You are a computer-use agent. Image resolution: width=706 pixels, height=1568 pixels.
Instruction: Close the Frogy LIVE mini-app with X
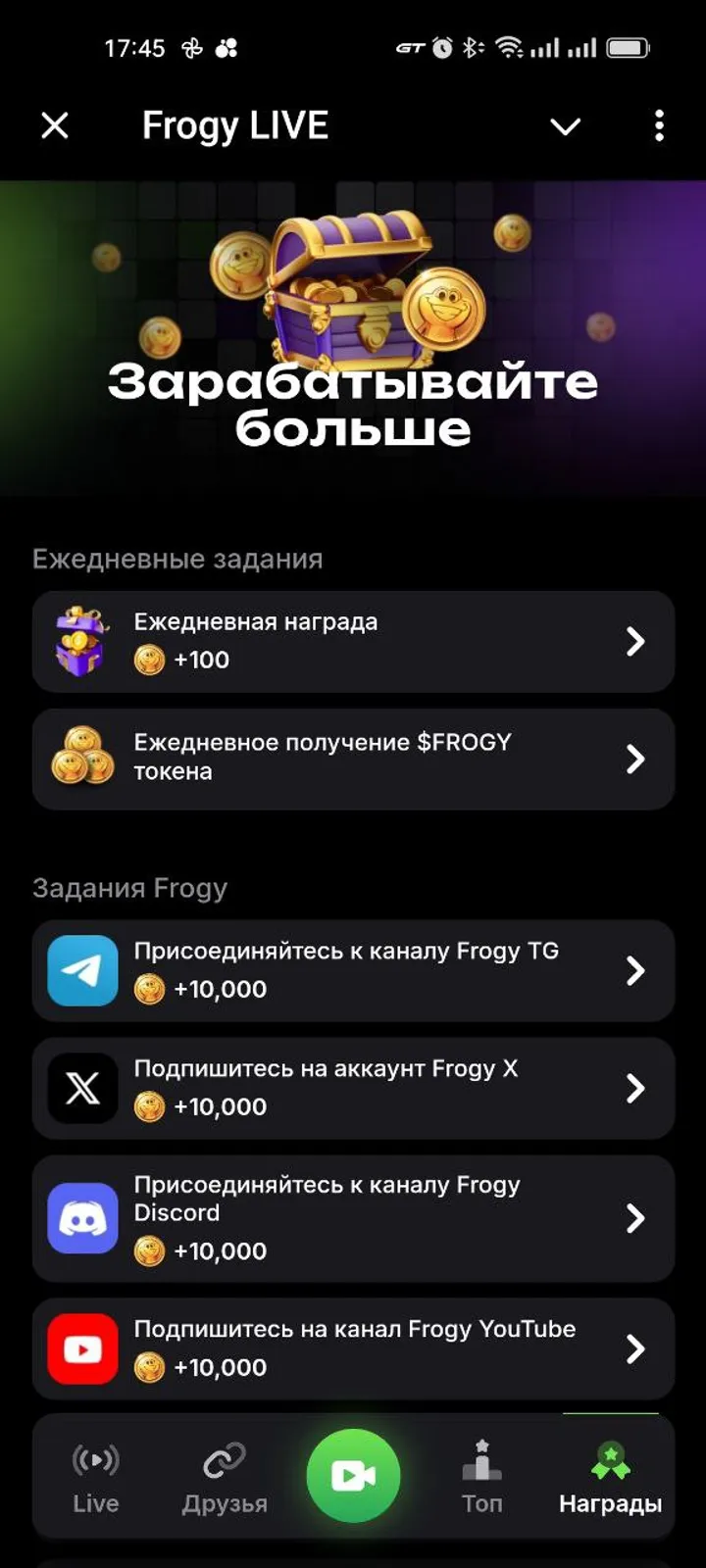click(55, 125)
